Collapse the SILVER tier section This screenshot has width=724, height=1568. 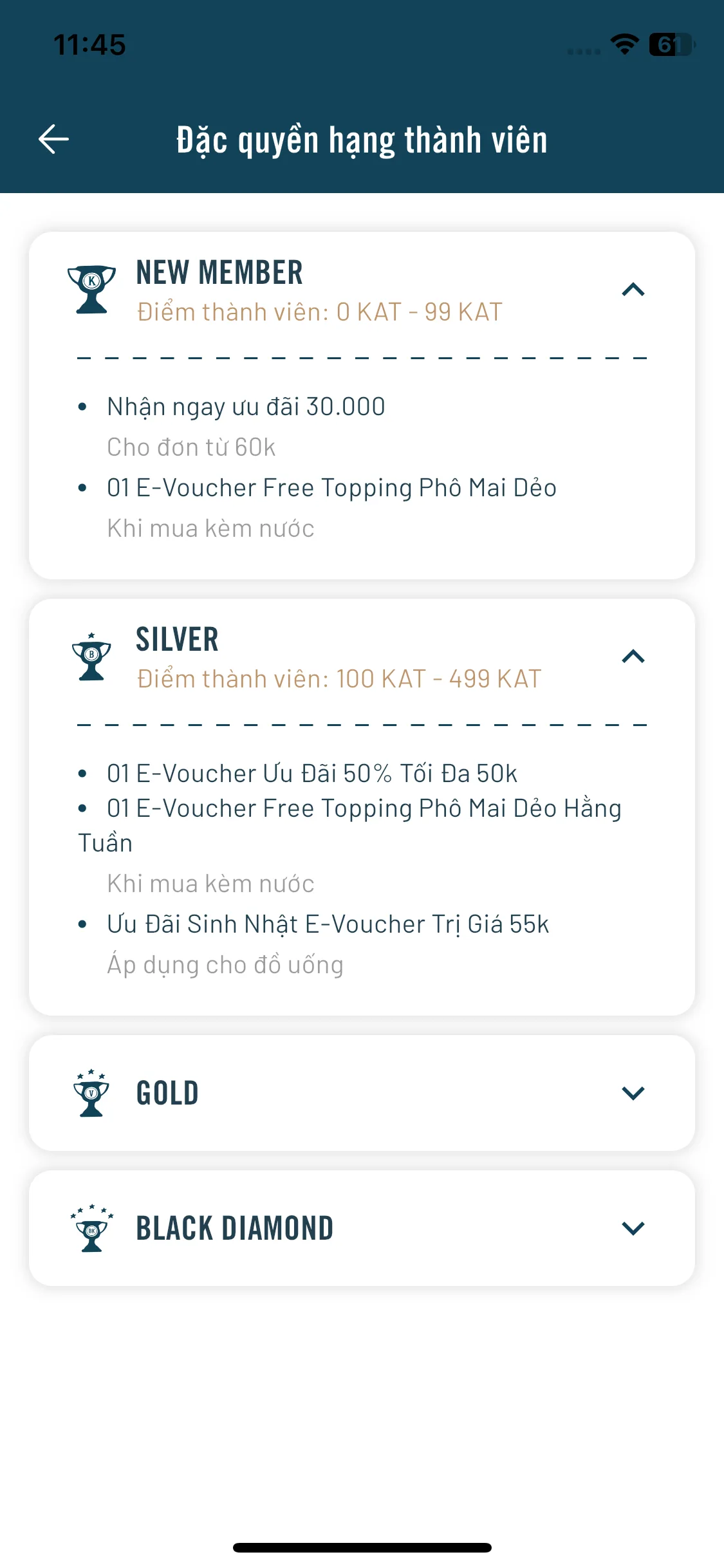[x=633, y=657]
